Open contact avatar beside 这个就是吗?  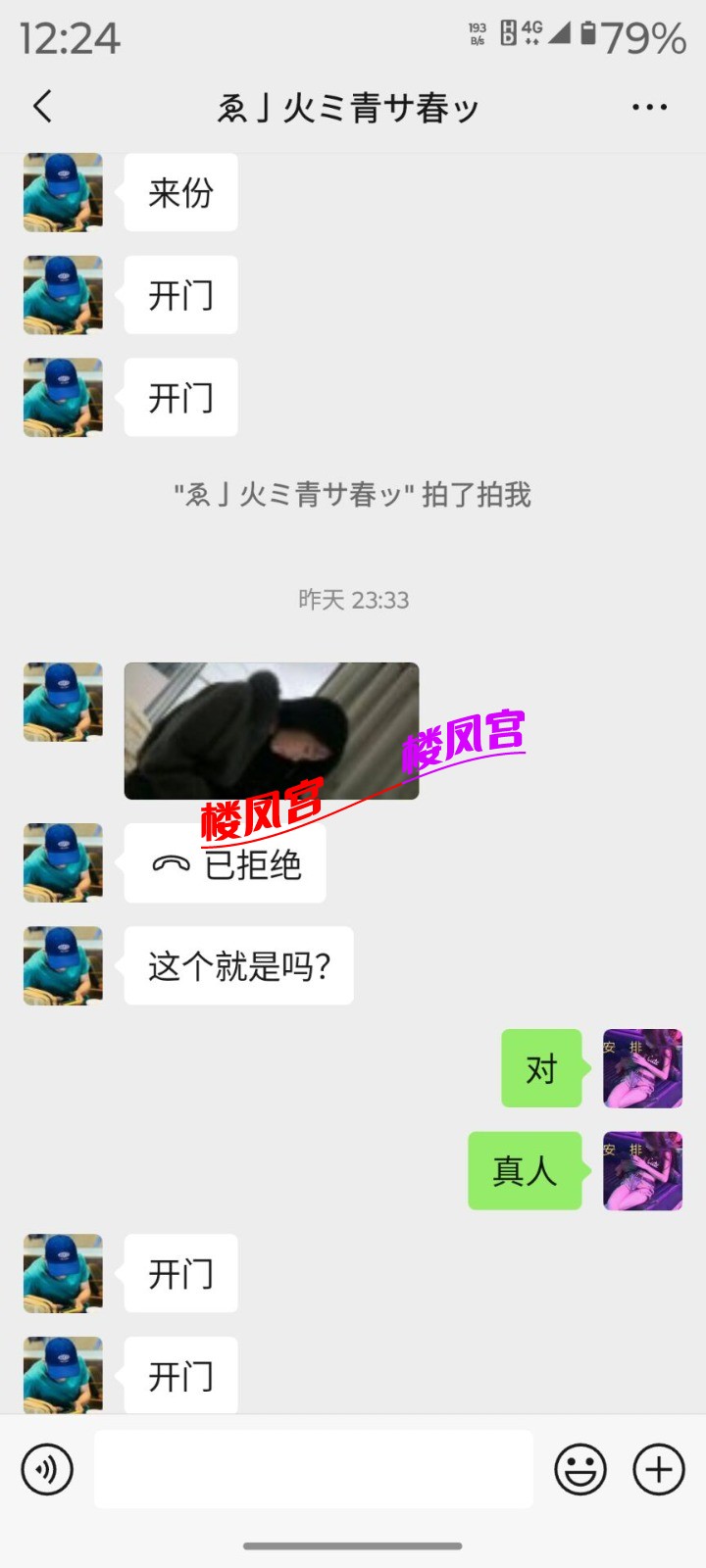(x=63, y=965)
